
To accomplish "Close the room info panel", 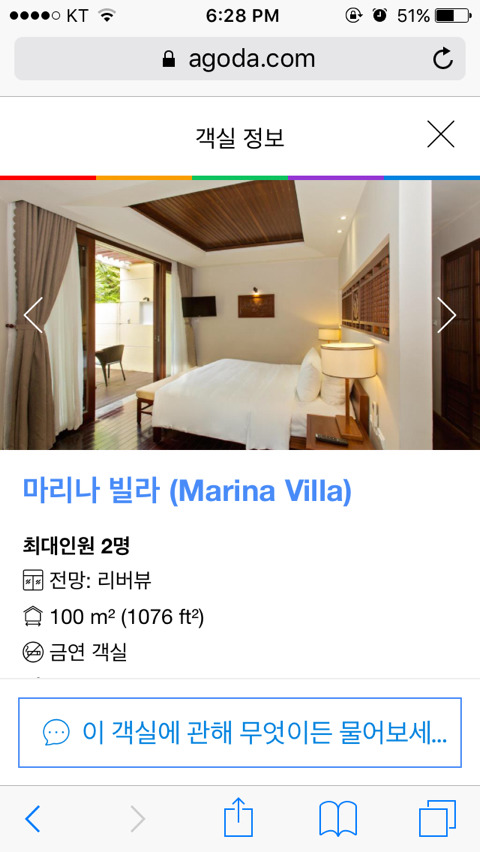I will click(440, 134).
